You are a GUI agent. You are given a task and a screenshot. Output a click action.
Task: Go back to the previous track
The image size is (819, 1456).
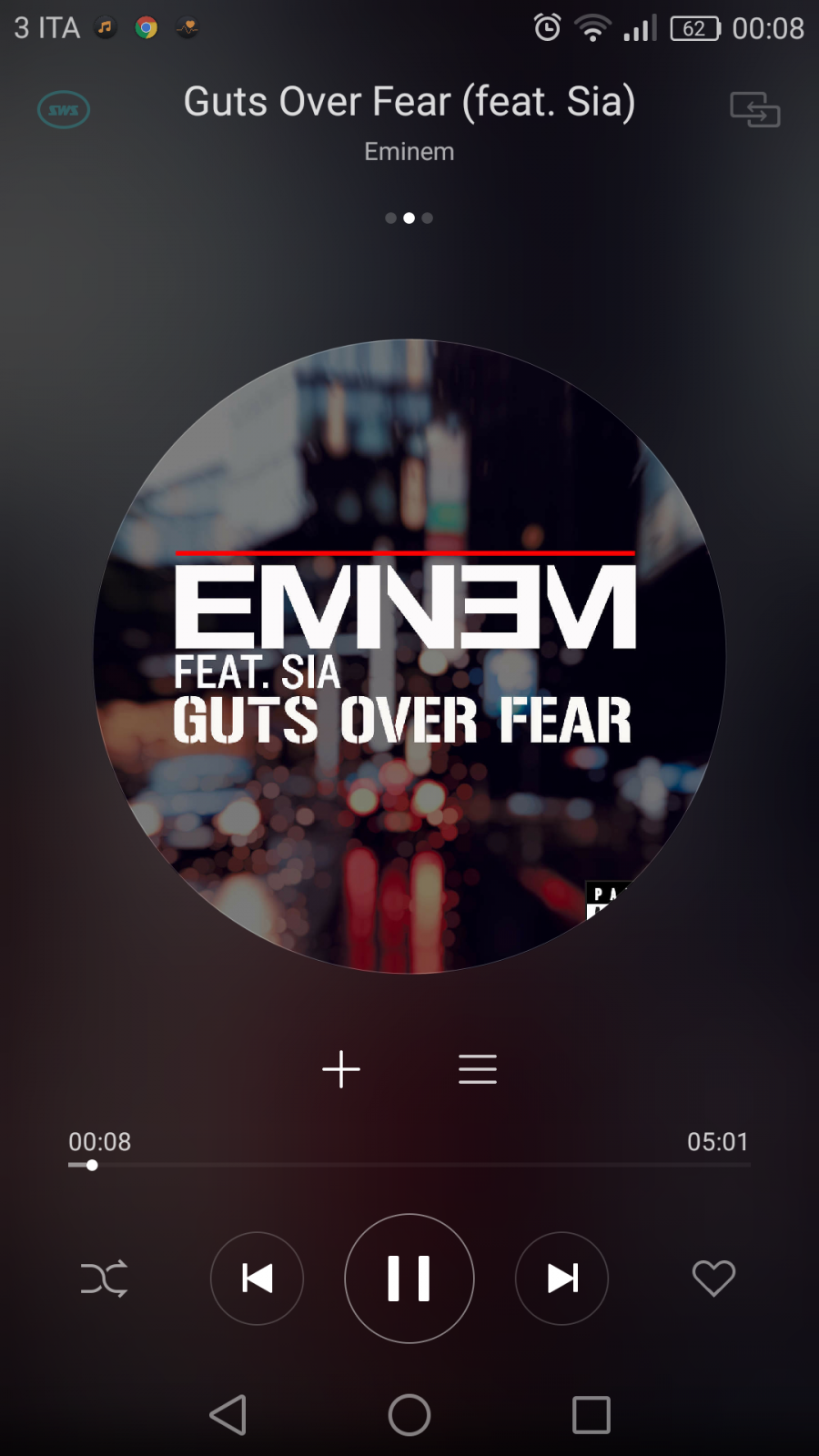tap(257, 1278)
